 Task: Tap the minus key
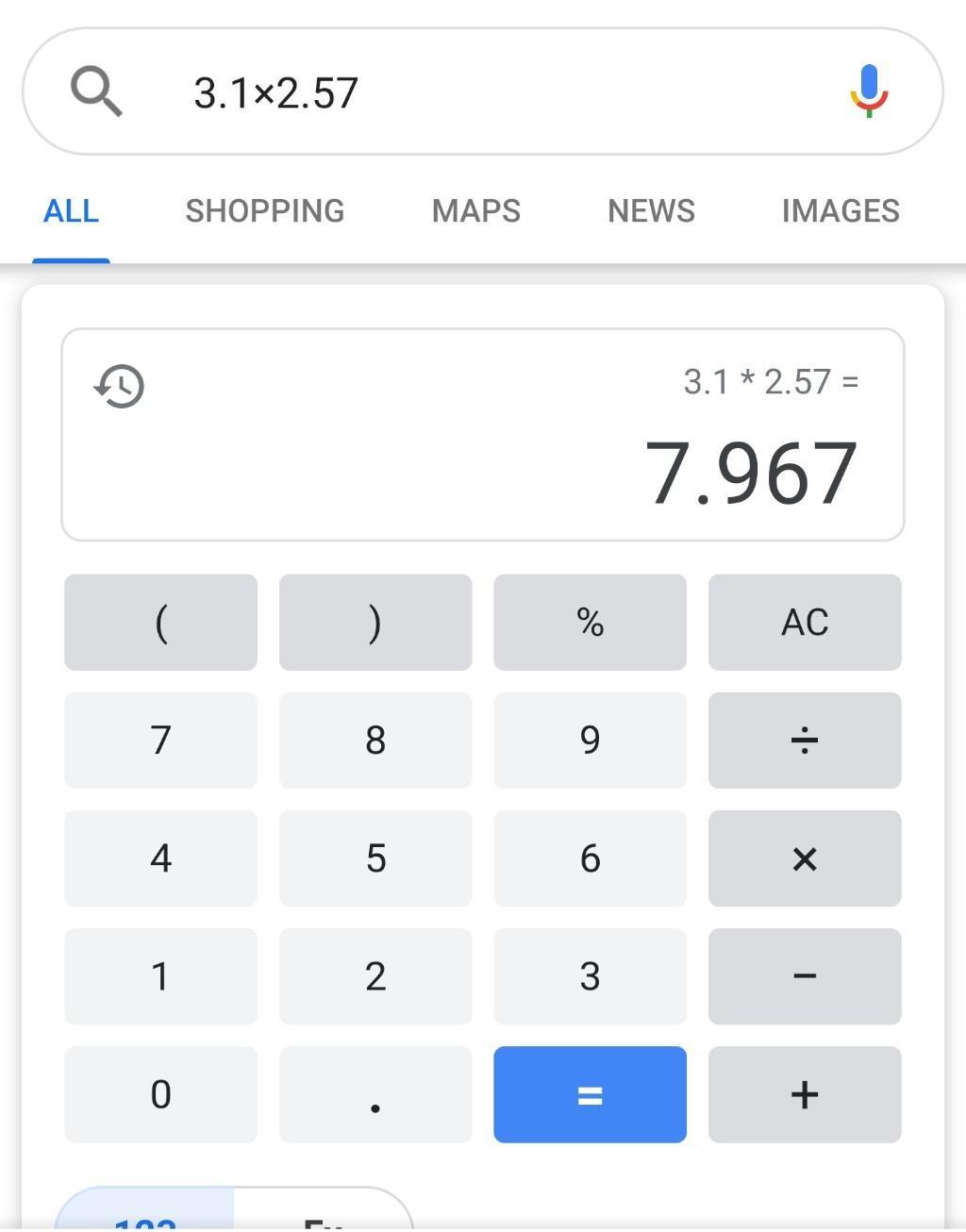(805, 976)
